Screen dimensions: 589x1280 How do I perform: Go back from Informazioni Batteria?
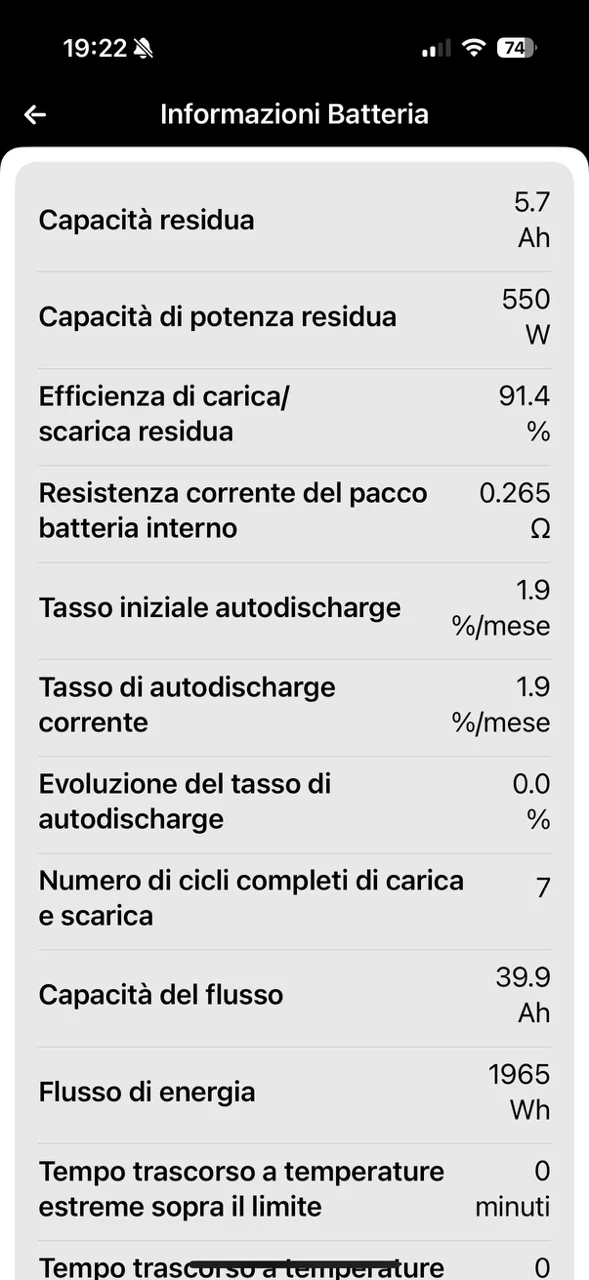tap(35, 115)
